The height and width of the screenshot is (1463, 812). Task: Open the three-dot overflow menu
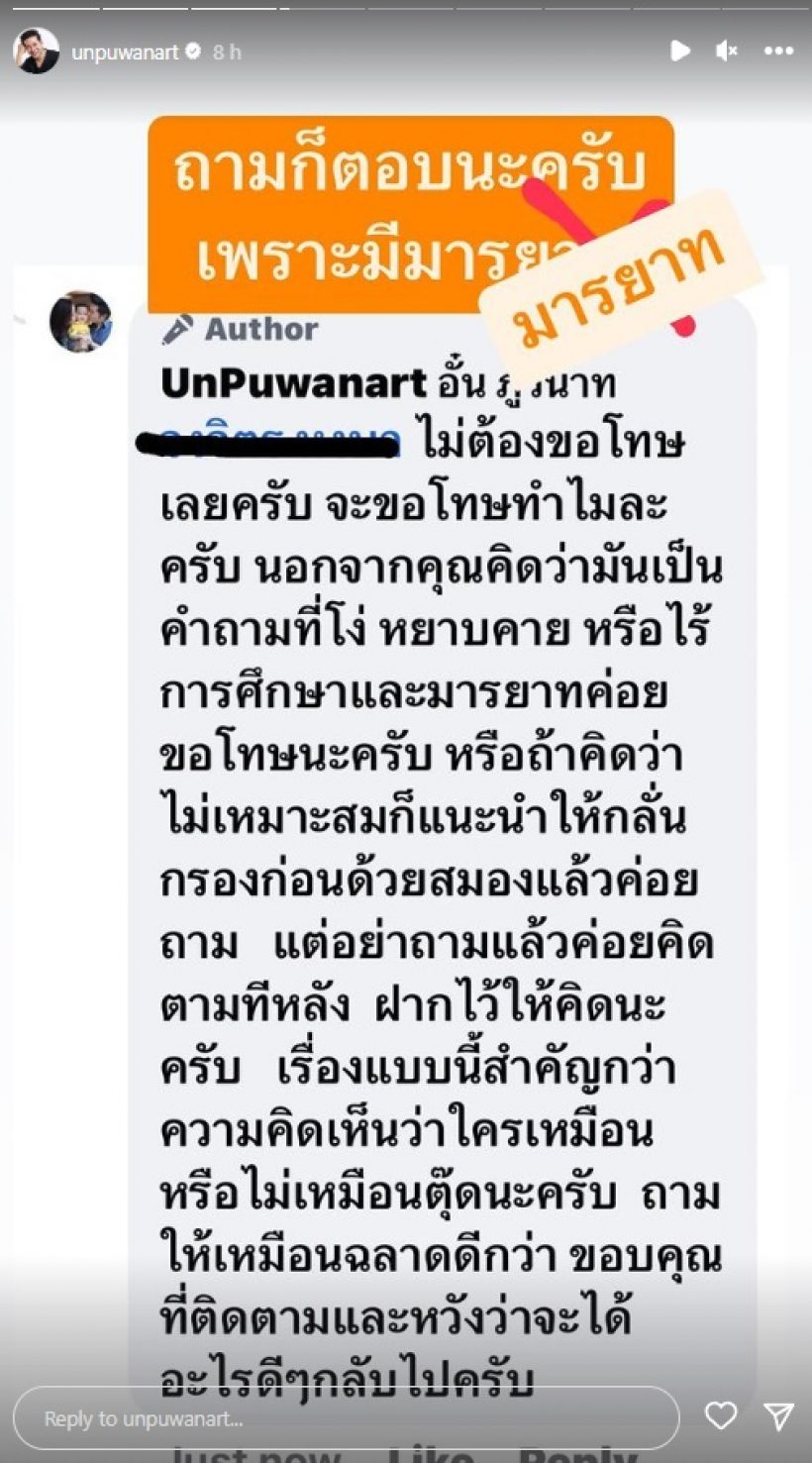tap(778, 52)
